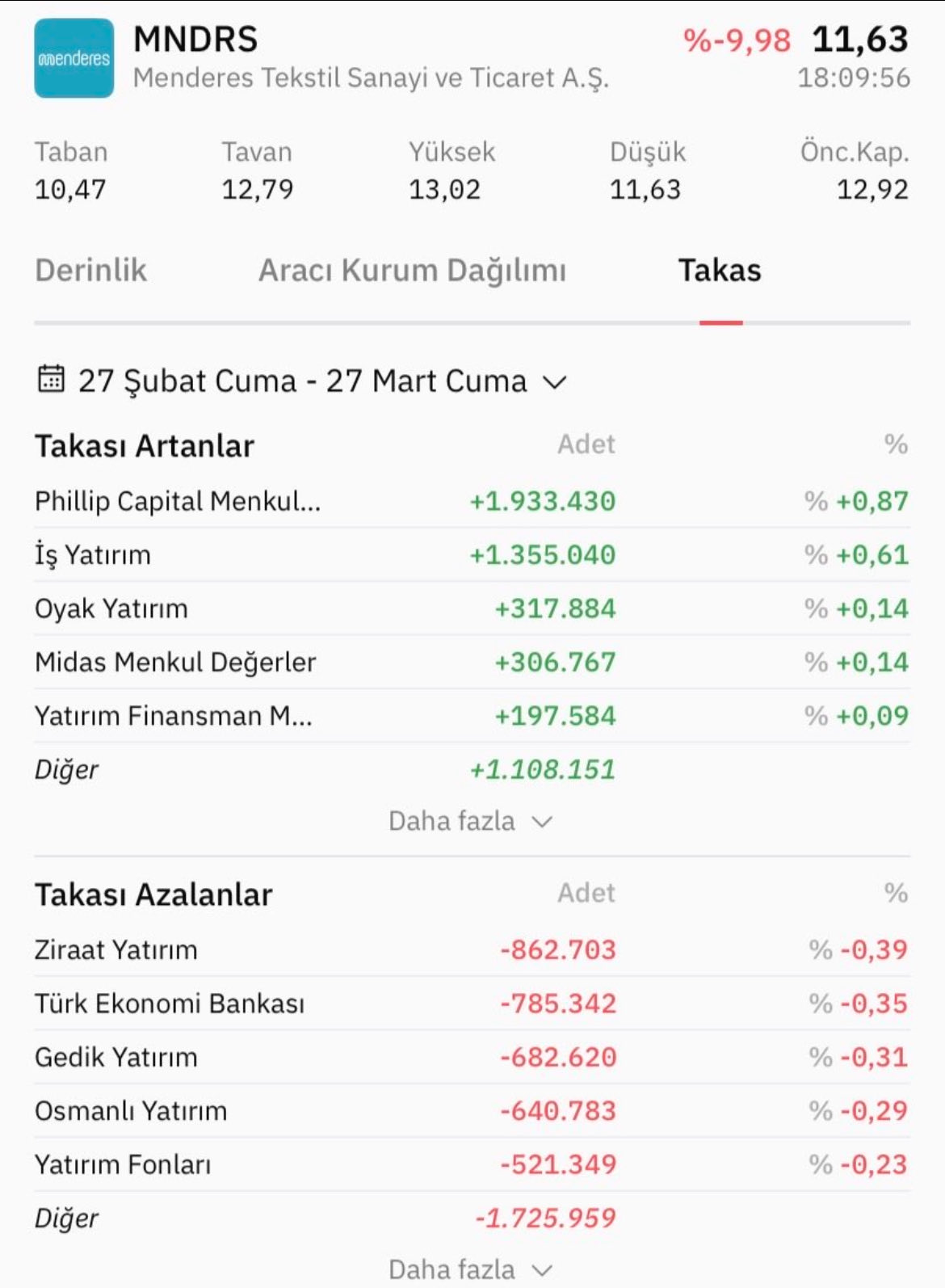Open the Aracı Kurum Dağılımı tab

[x=412, y=271]
